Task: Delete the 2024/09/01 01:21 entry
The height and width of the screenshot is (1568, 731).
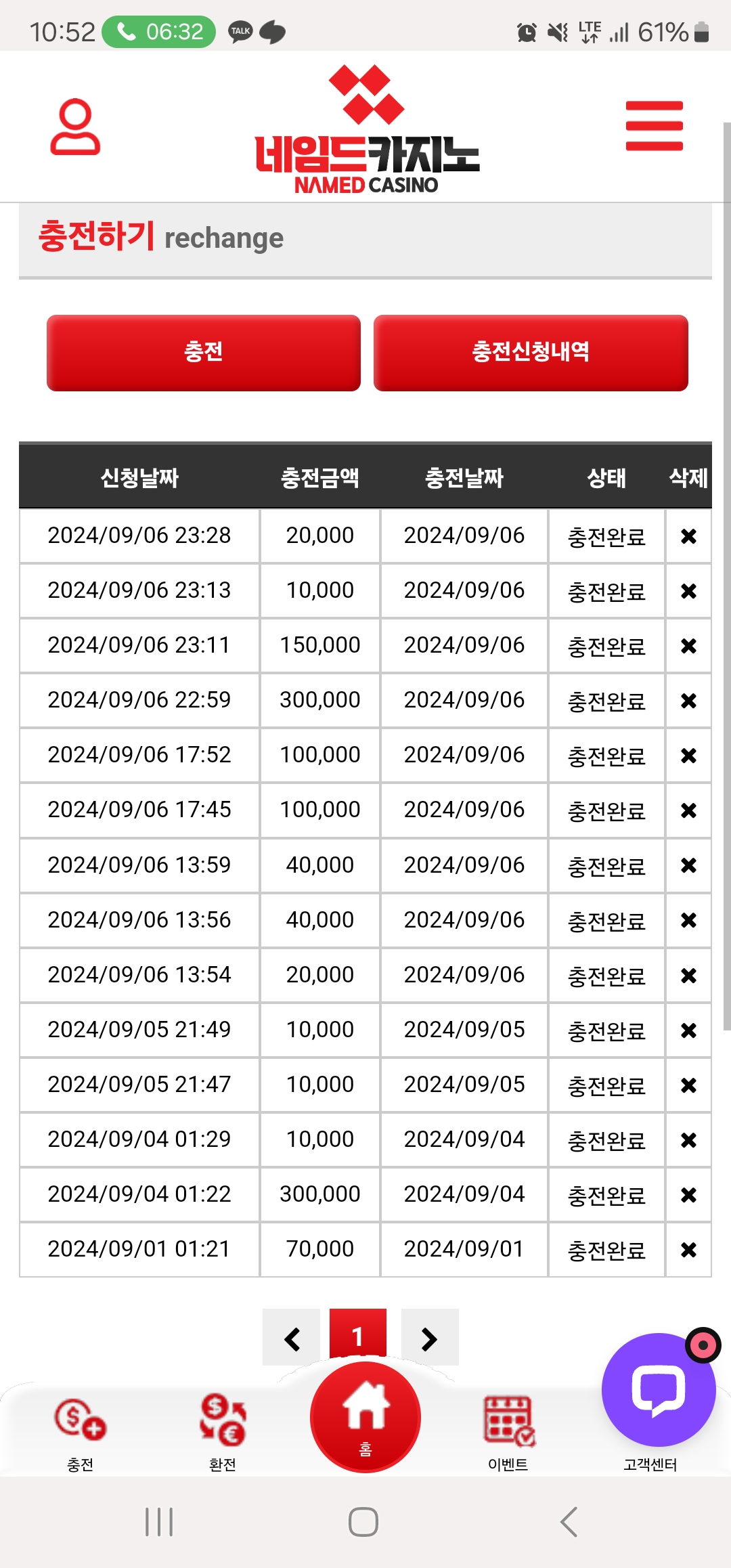Action: point(688,1250)
